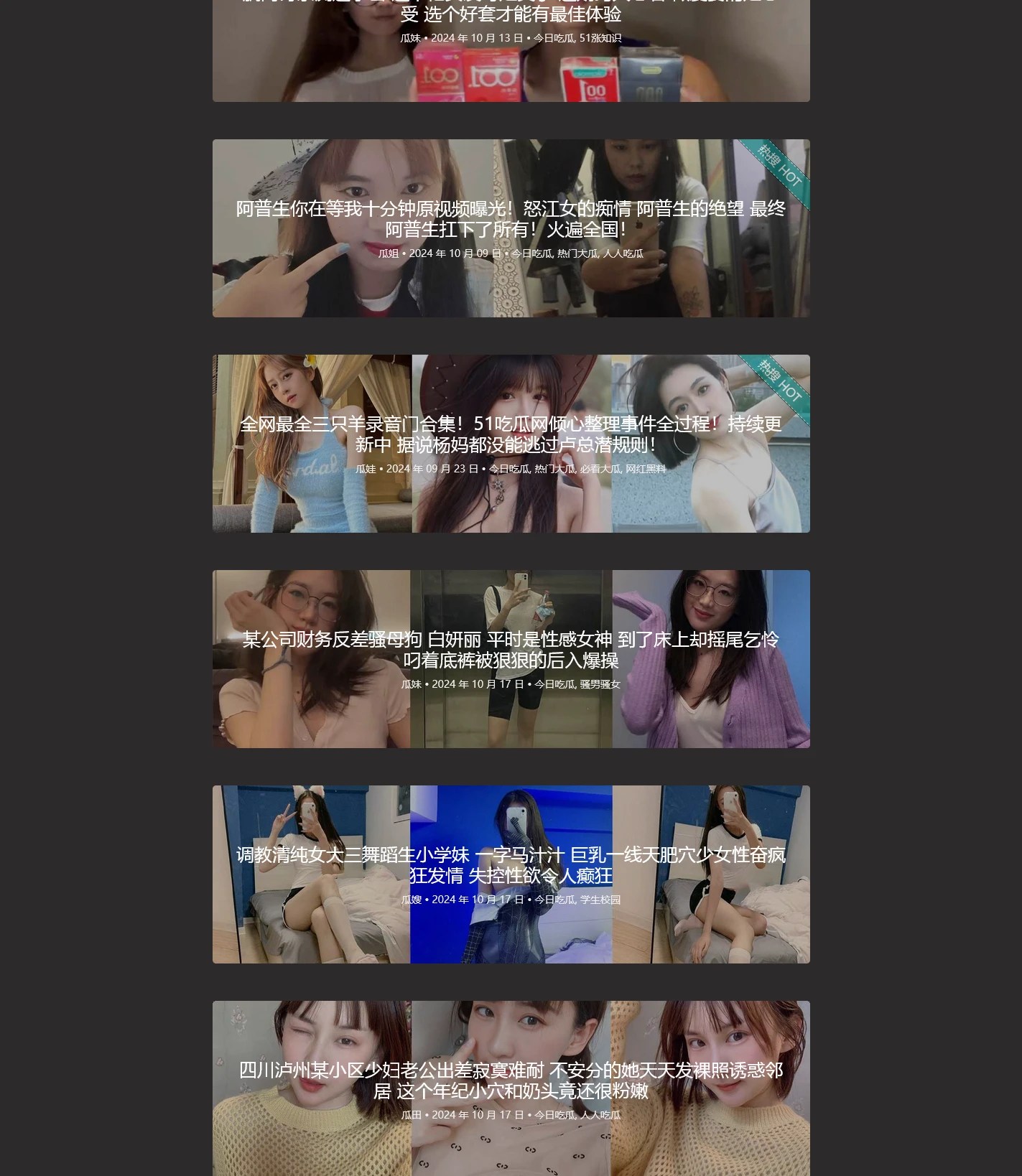Select the 人人吃瓜 tag under the 阿普生 article
This screenshot has width=1022, height=1176.
point(623,253)
